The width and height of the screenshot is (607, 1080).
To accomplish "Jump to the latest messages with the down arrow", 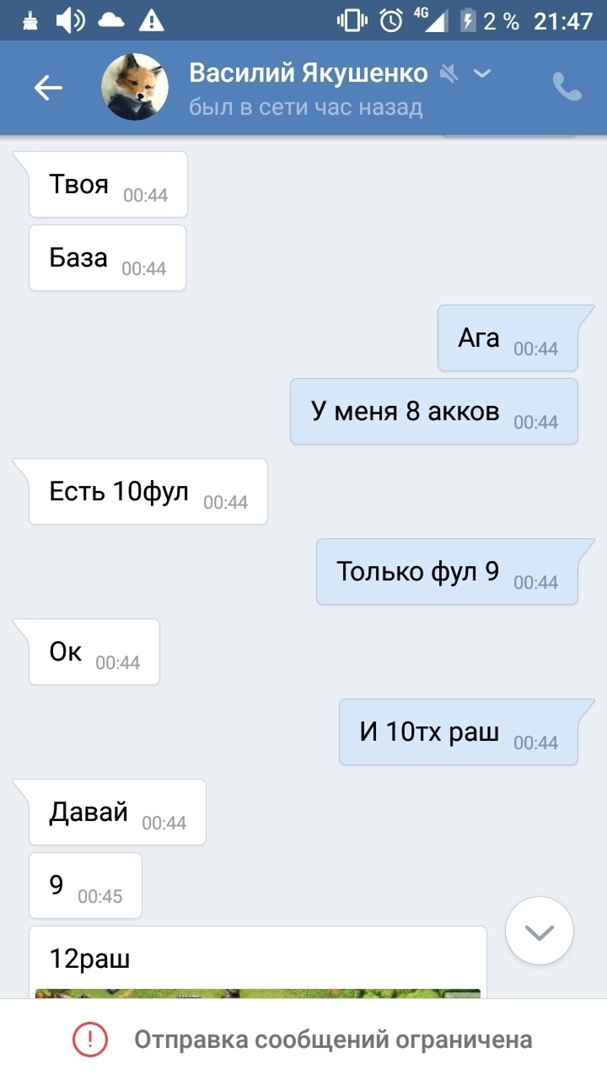I will click(539, 932).
